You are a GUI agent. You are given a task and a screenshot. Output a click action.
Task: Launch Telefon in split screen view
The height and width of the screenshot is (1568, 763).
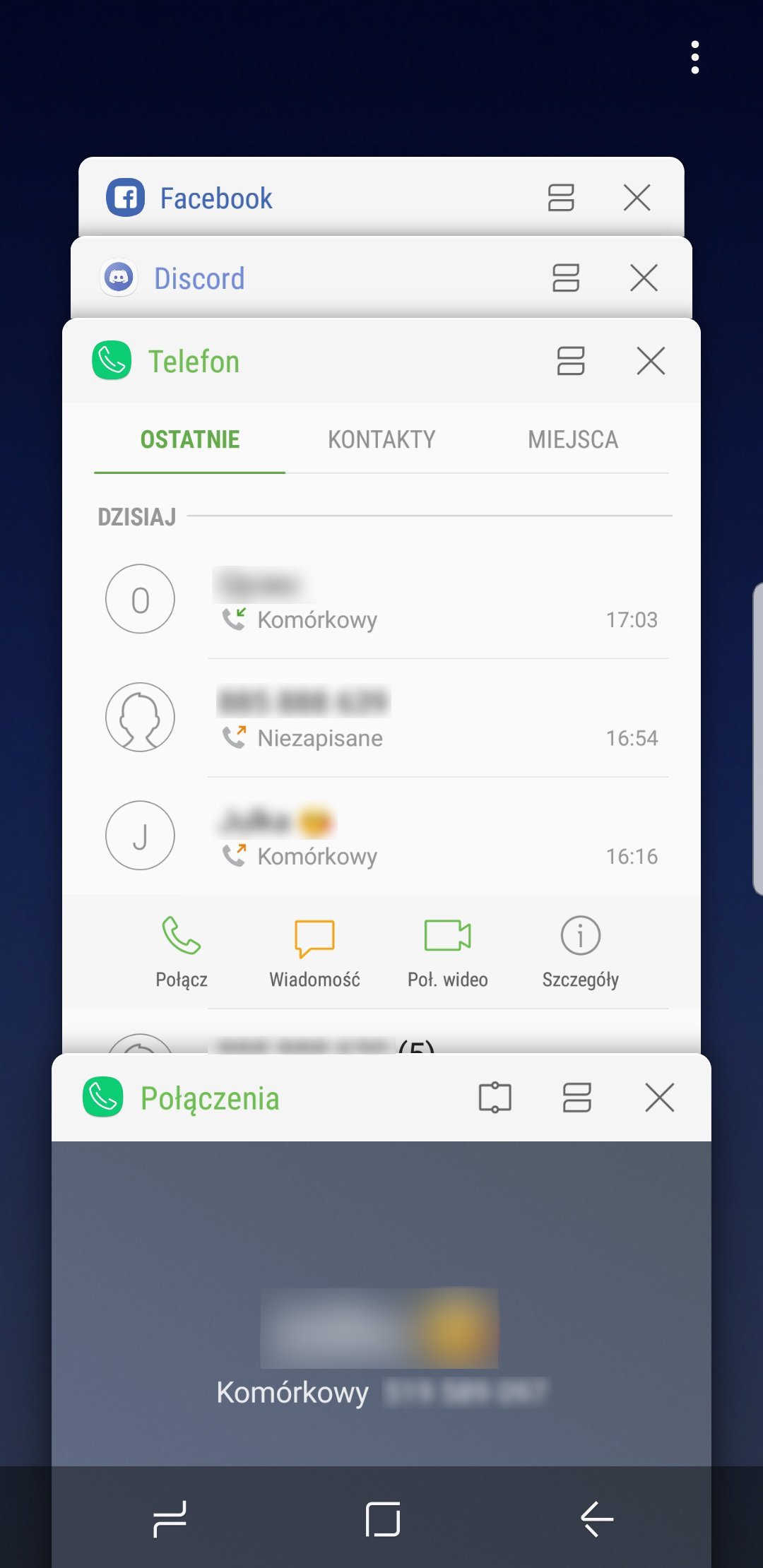coord(571,361)
